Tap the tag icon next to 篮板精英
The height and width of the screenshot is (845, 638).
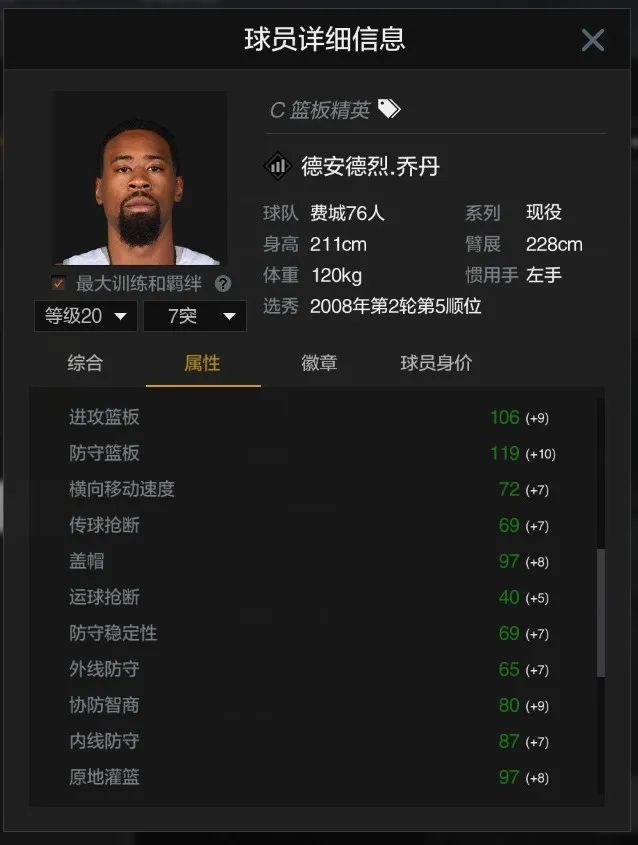tap(389, 109)
